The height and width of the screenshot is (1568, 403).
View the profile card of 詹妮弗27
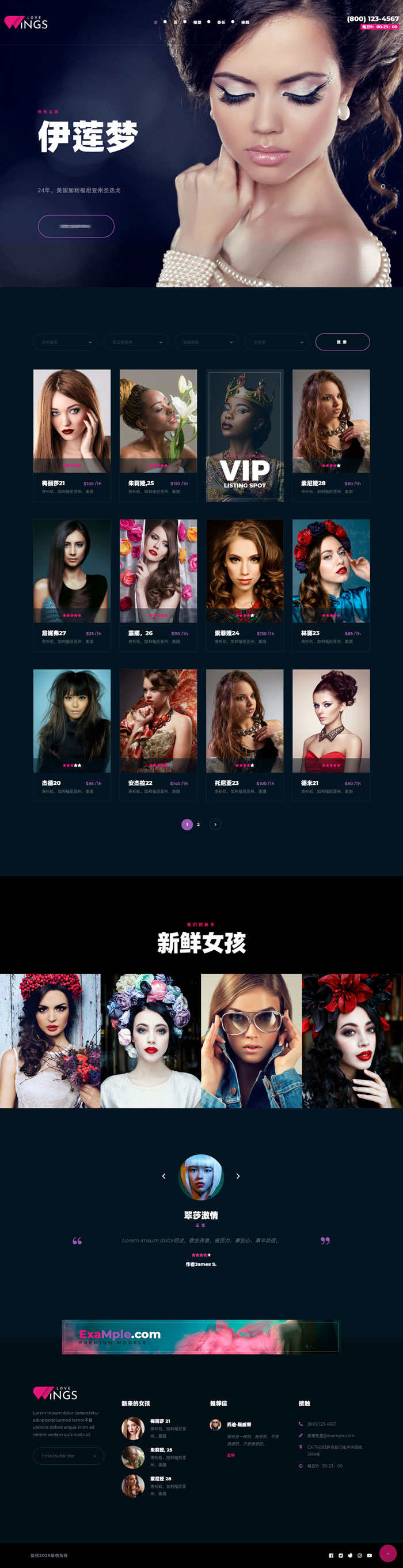pos(72,584)
